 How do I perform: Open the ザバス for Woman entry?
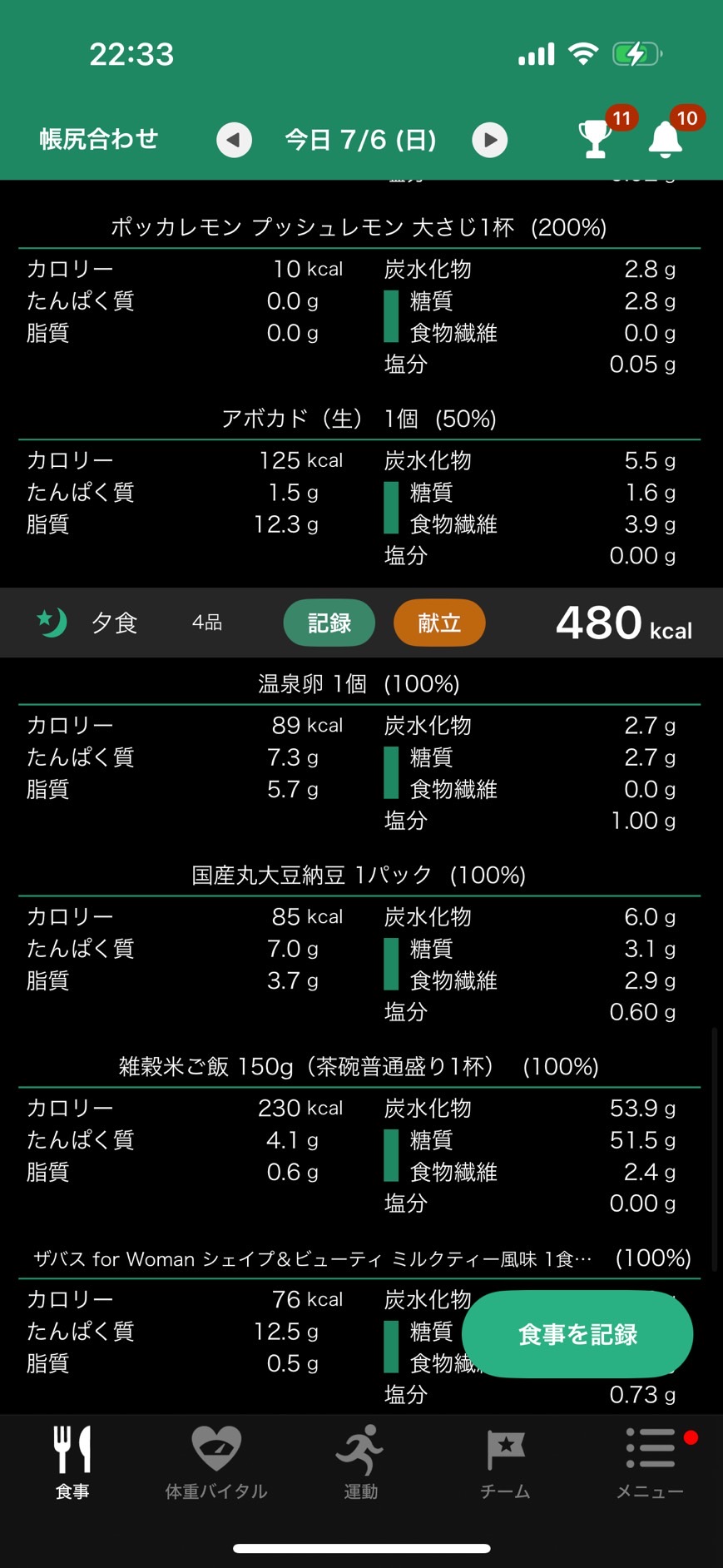pyautogui.click(x=362, y=1258)
